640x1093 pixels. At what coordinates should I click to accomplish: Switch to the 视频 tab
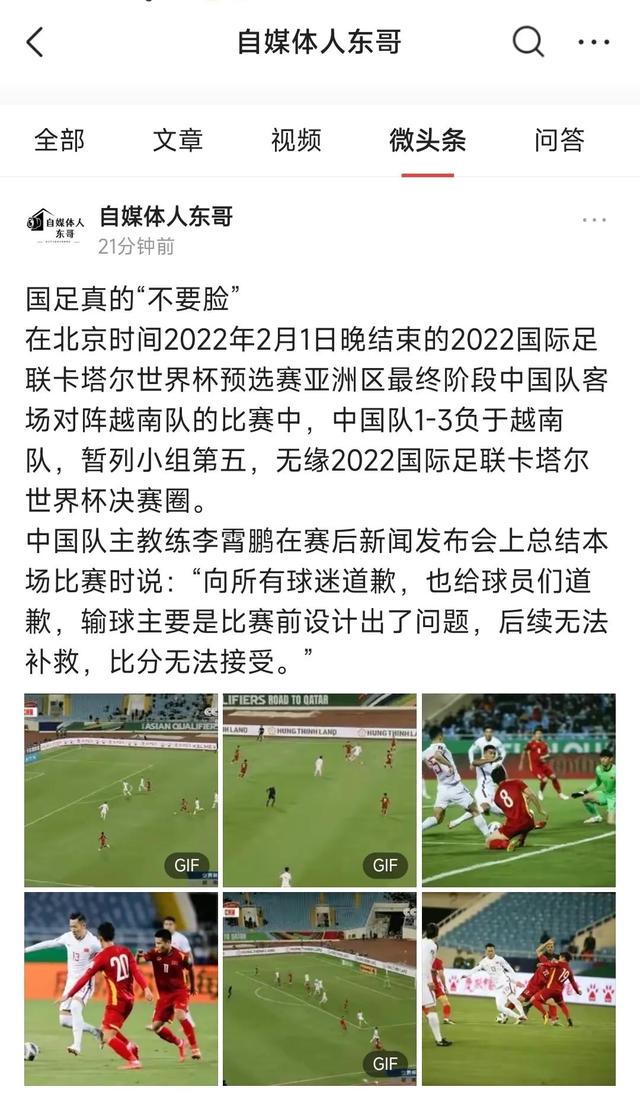point(296,140)
